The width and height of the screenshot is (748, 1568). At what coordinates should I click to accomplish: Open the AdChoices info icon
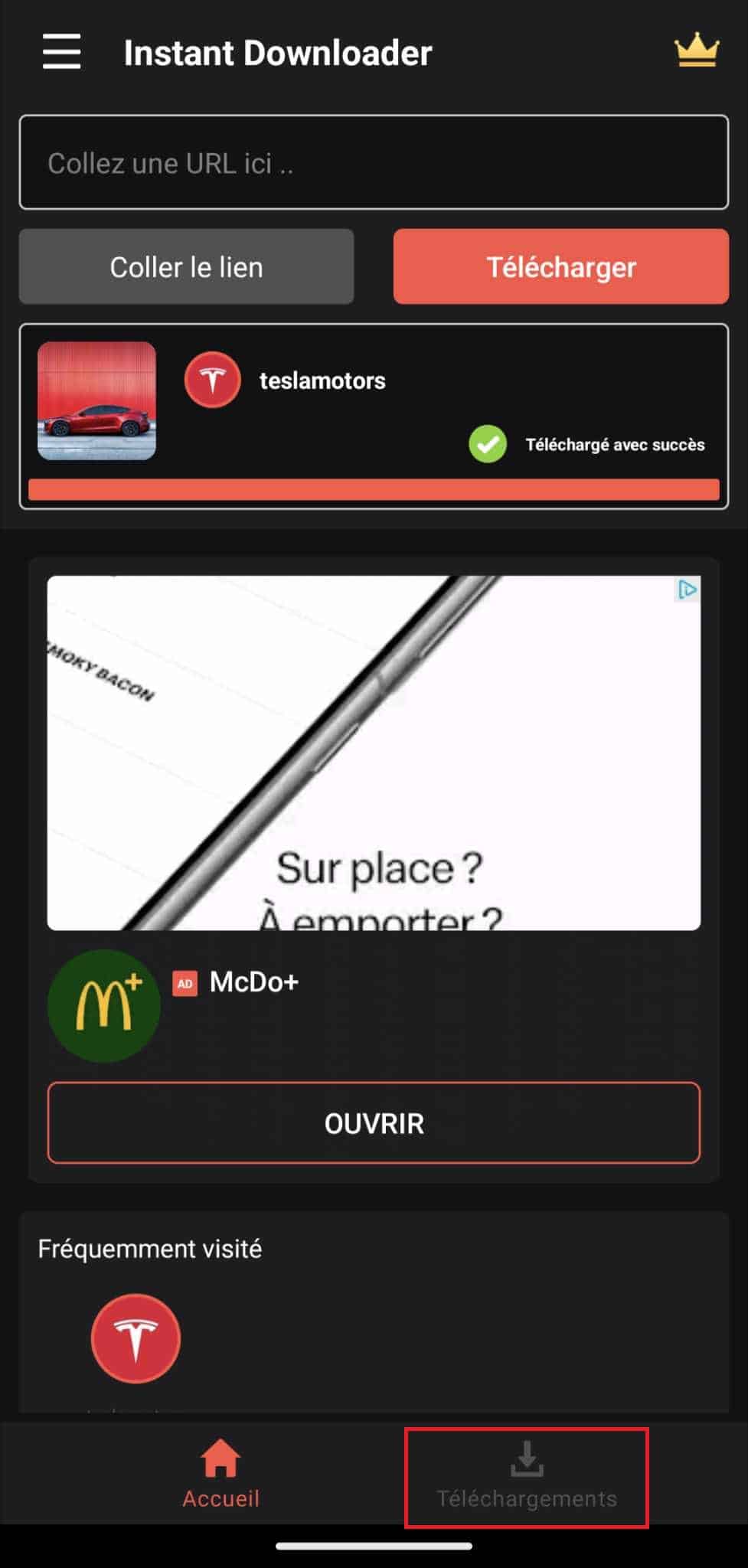pyautogui.click(x=687, y=590)
